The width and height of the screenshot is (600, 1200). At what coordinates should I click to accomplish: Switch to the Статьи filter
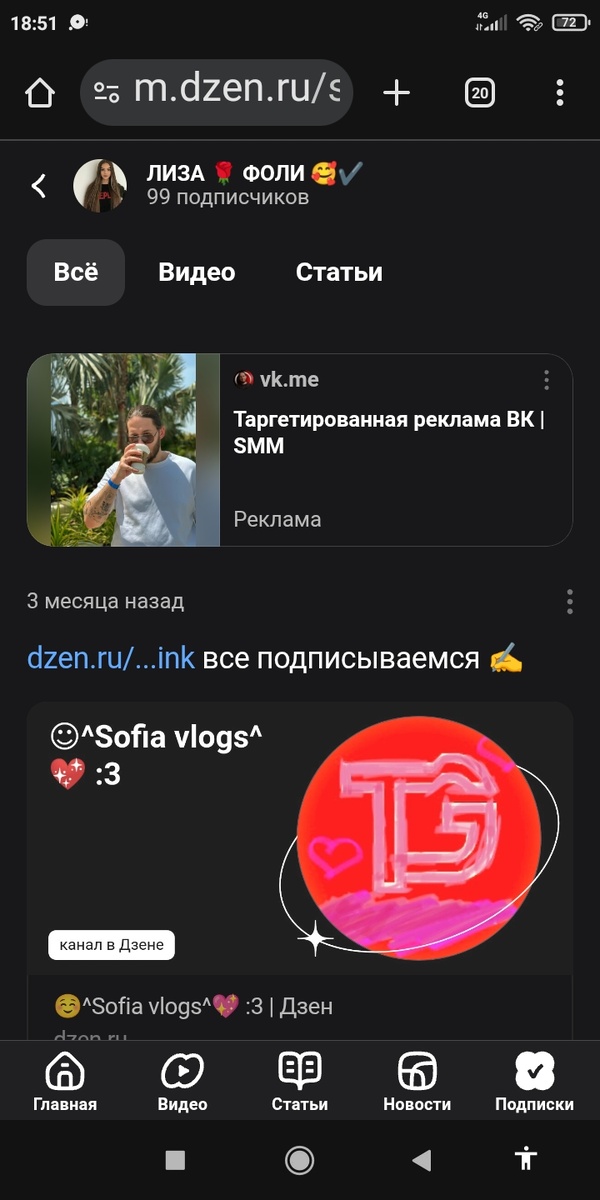[x=339, y=272]
